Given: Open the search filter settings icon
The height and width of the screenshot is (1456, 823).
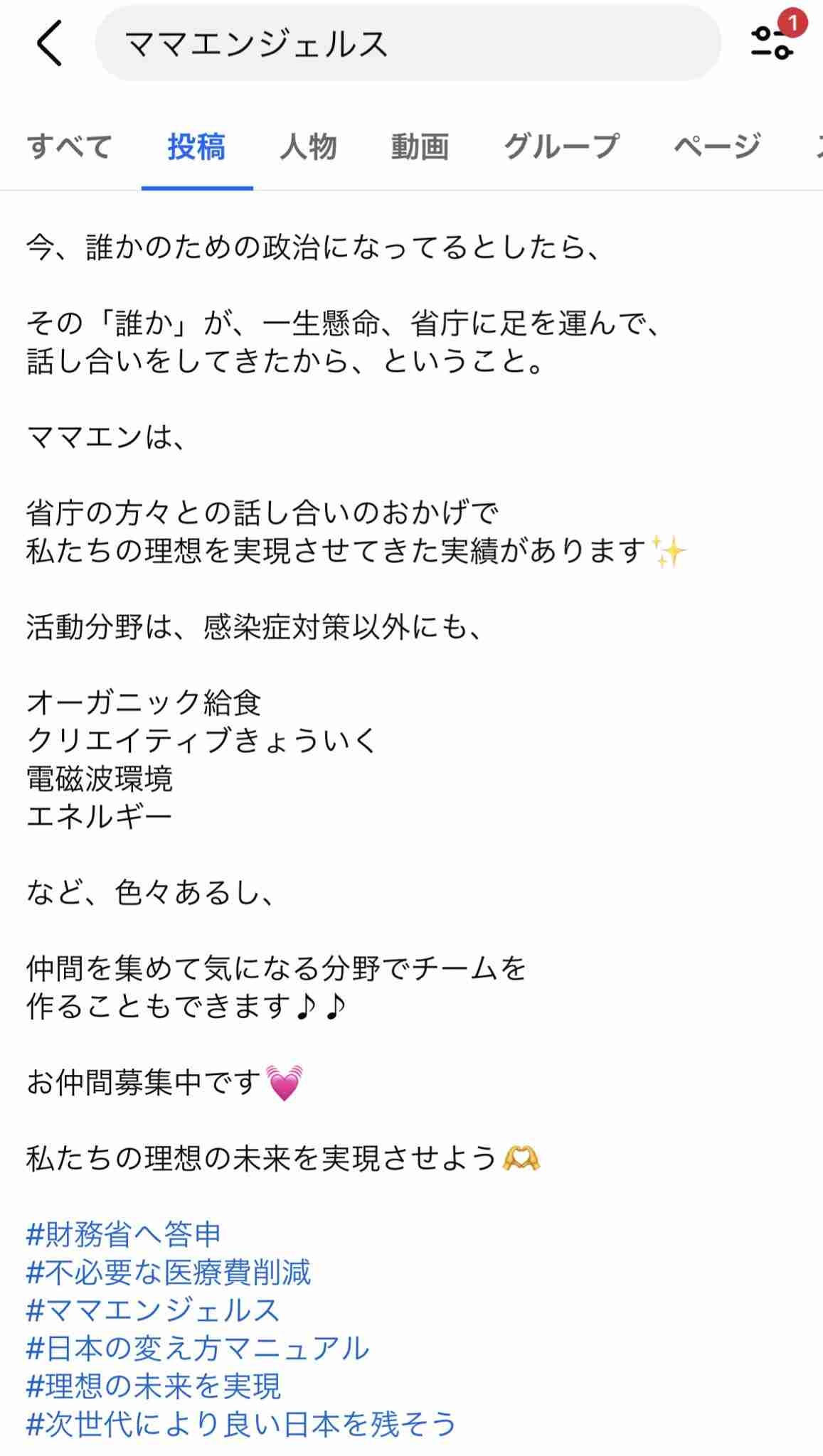Looking at the screenshot, I should click(x=771, y=42).
